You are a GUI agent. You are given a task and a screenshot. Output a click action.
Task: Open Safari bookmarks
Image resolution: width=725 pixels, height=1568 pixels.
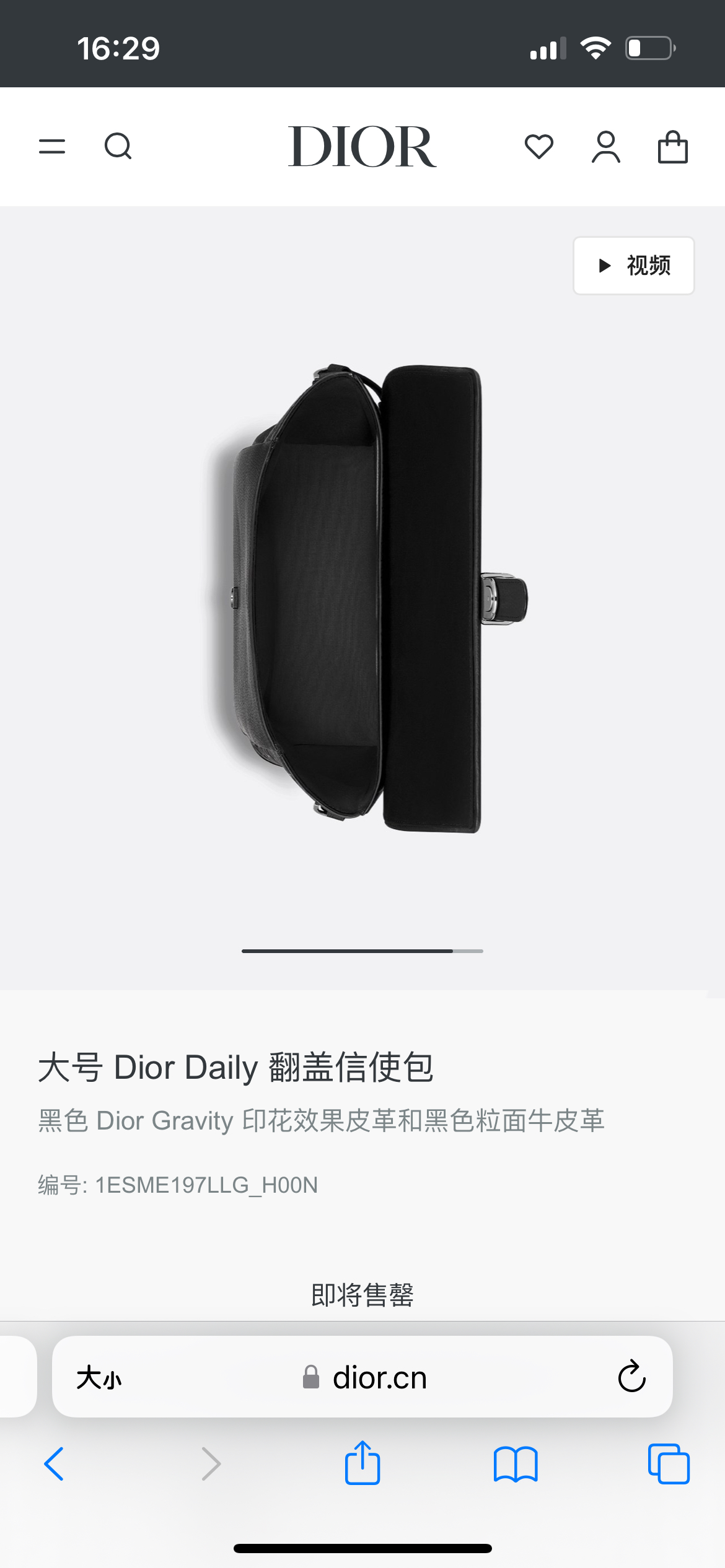point(516,1464)
